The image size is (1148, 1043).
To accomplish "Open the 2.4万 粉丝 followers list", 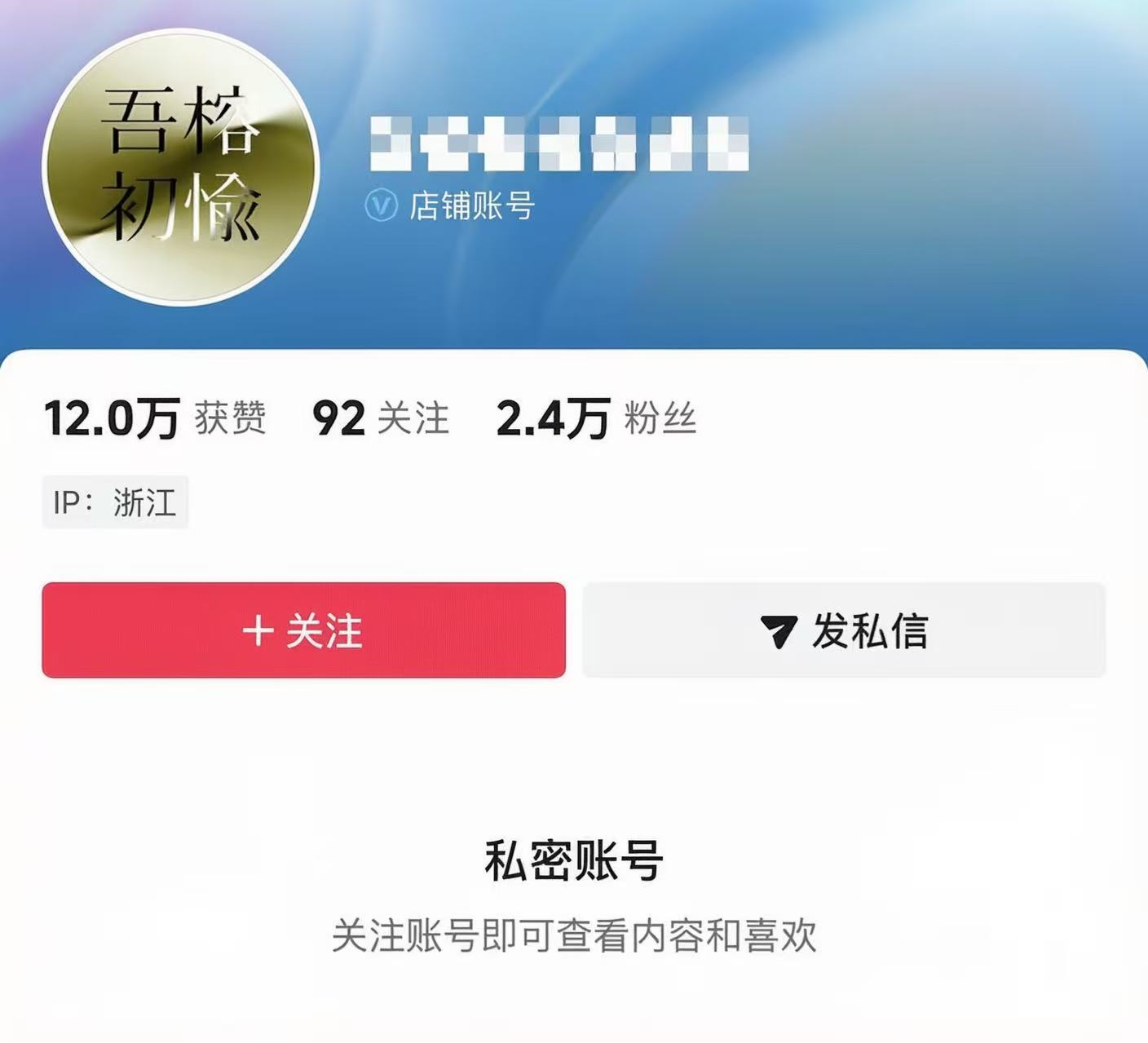I will (596, 418).
